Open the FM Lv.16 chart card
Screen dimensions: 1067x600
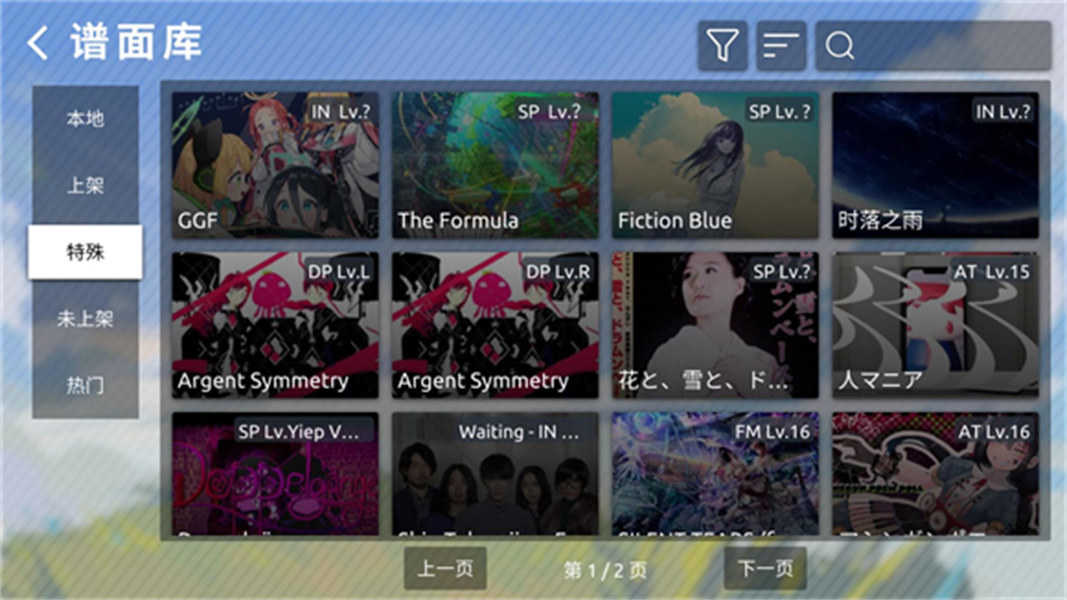click(715, 473)
